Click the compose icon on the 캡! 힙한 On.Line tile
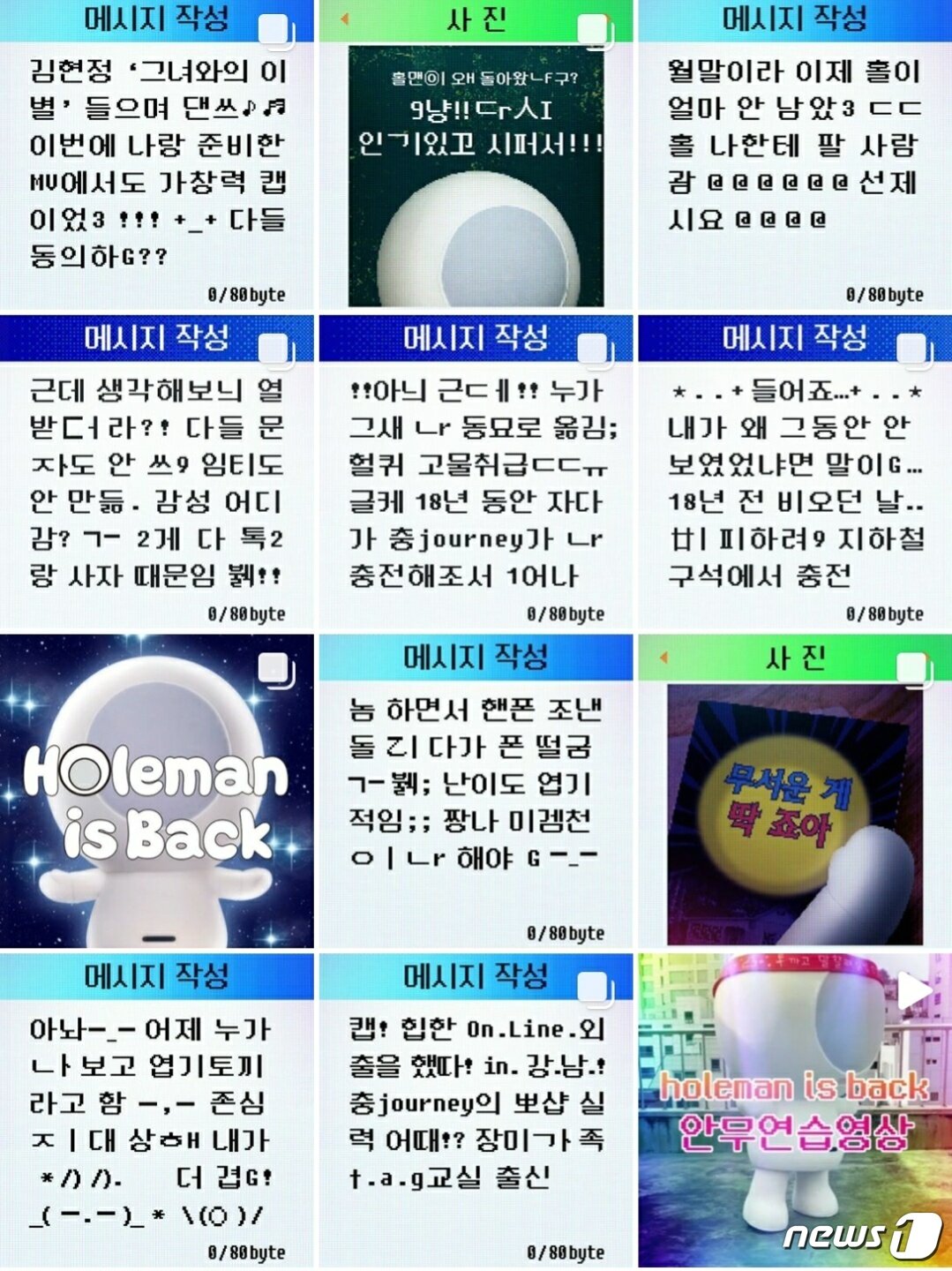 [591, 984]
